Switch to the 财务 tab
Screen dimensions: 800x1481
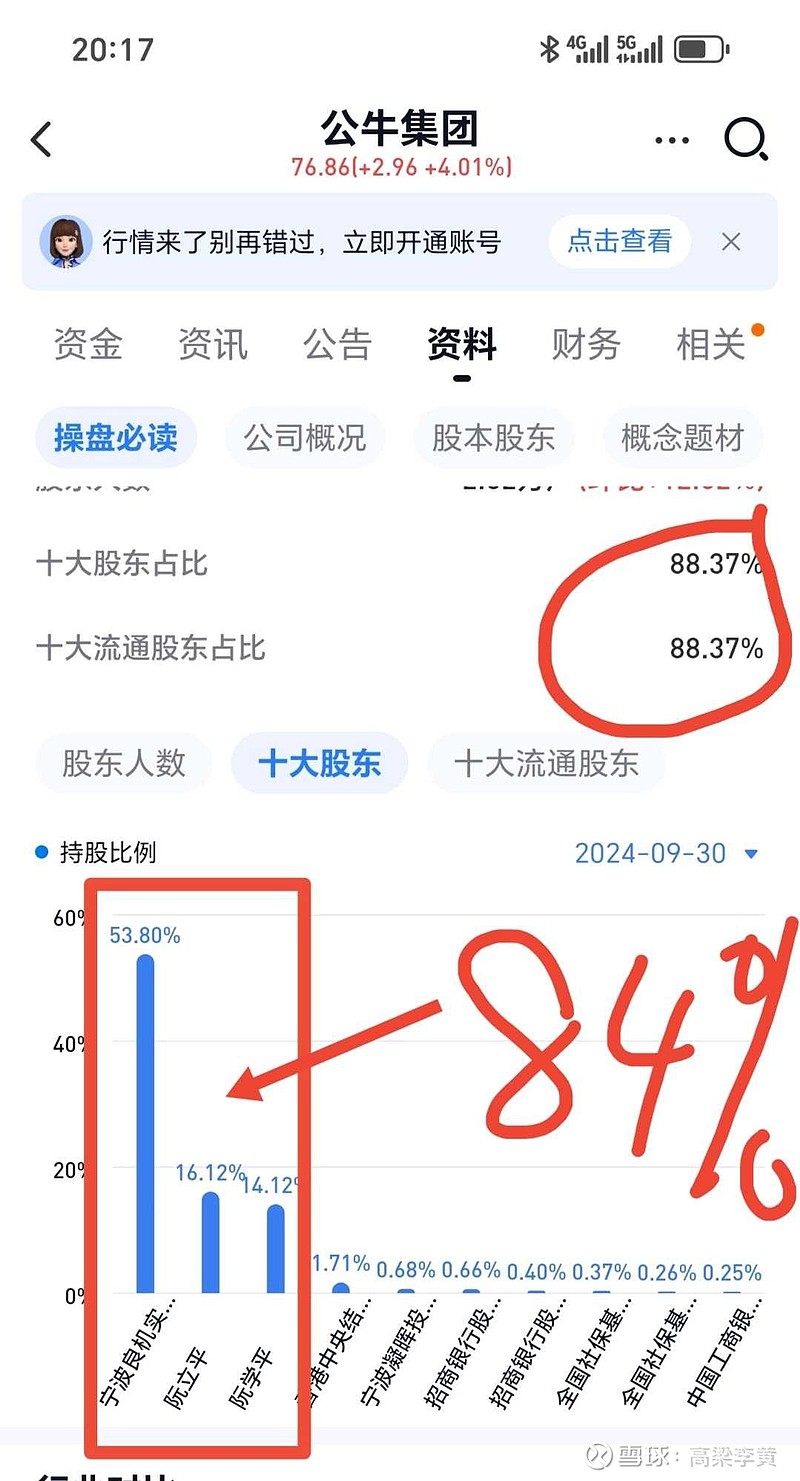(x=586, y=345)
